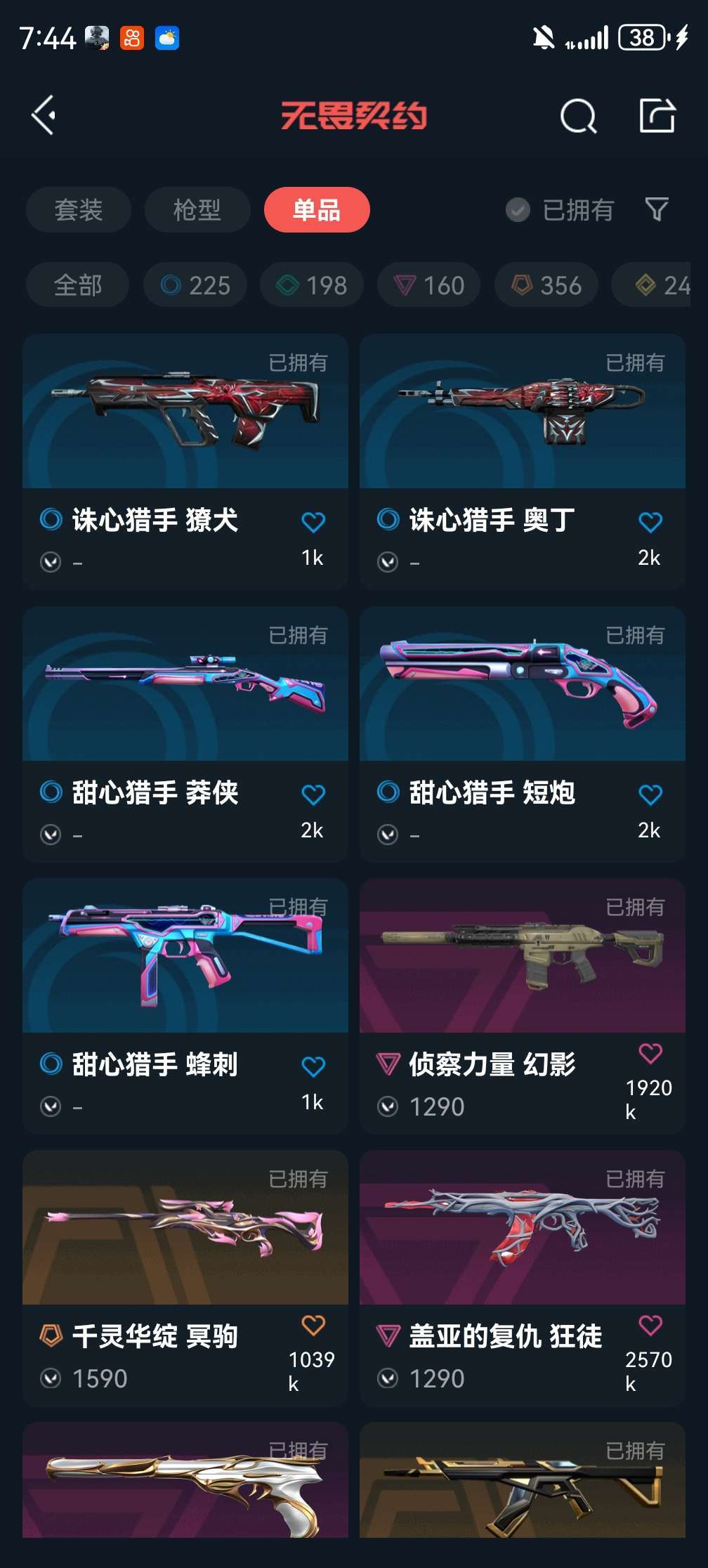Like the 甜心猎手 短炮 skin
Viewport: 708px width, 1568px height.
[x=650, y=795]
